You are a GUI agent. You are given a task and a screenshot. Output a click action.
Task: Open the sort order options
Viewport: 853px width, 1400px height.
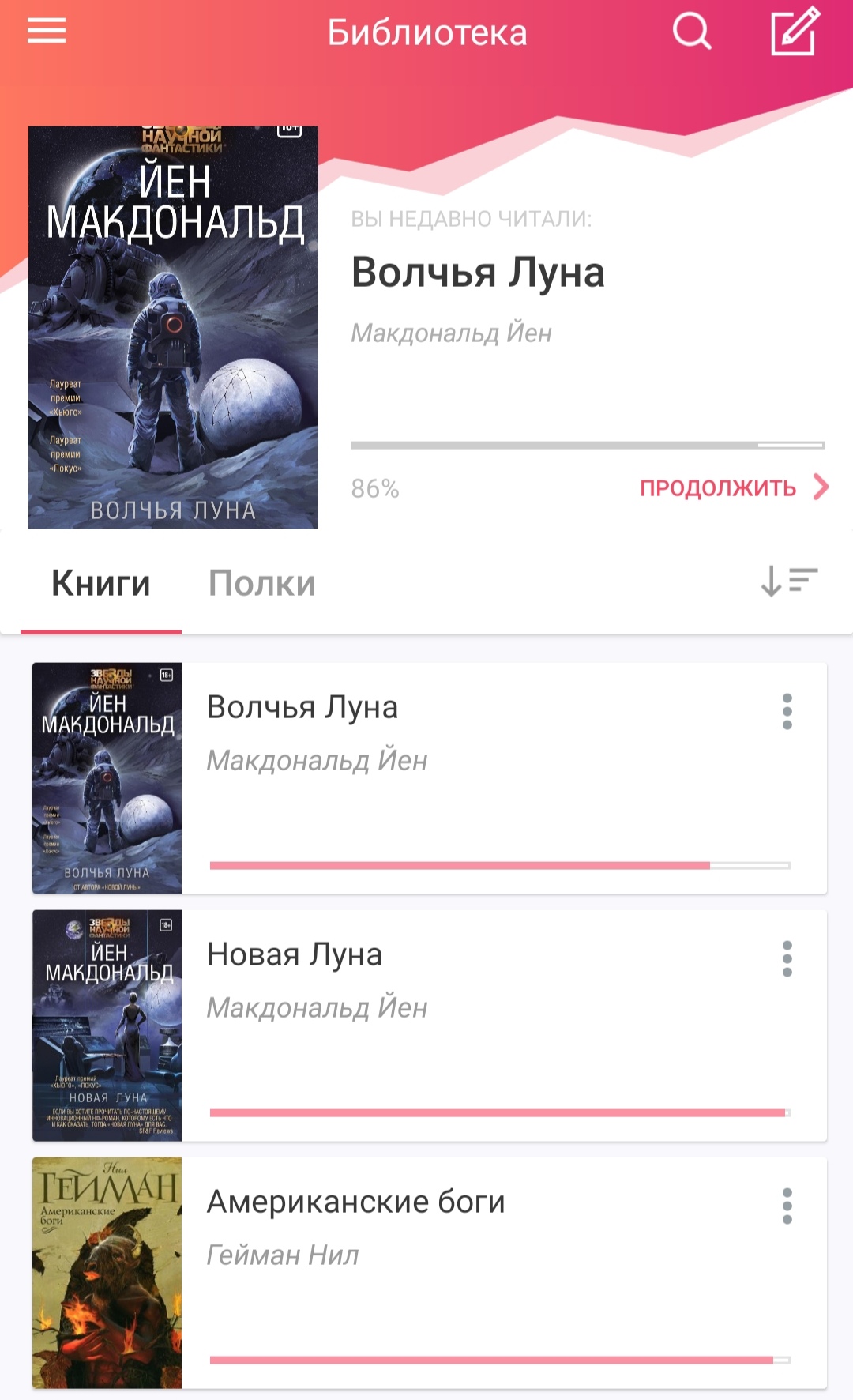[x=788, y=581]
